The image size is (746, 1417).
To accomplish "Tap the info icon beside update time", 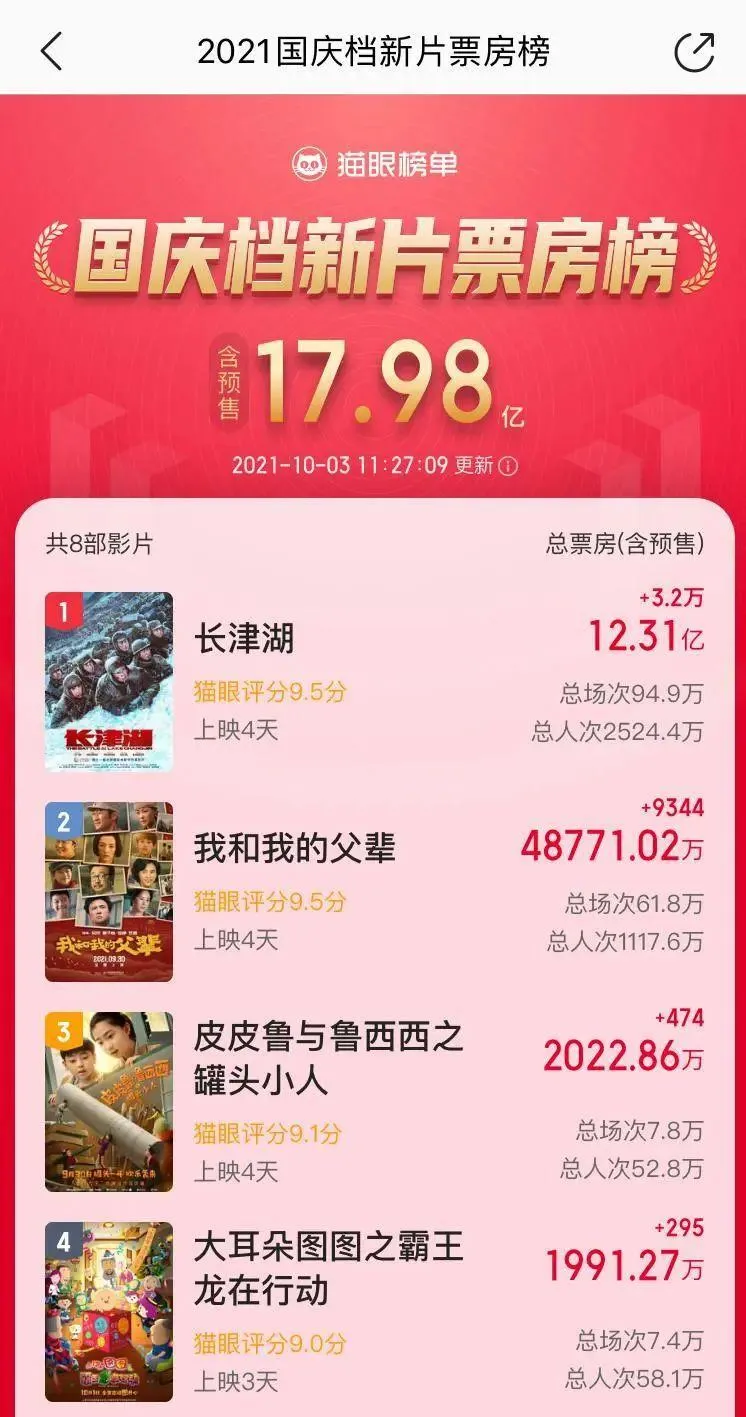I will pyautogui.click(x=508, y=466).
